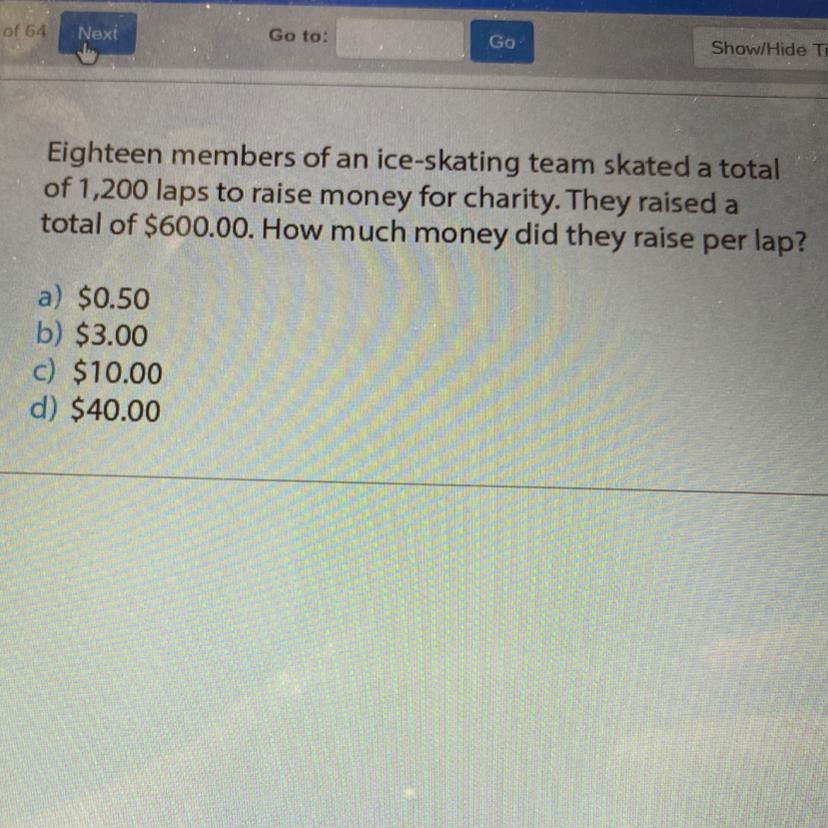Go to the Next question
The height and width of the screenshot is (828, 828).
pos(97,36)
